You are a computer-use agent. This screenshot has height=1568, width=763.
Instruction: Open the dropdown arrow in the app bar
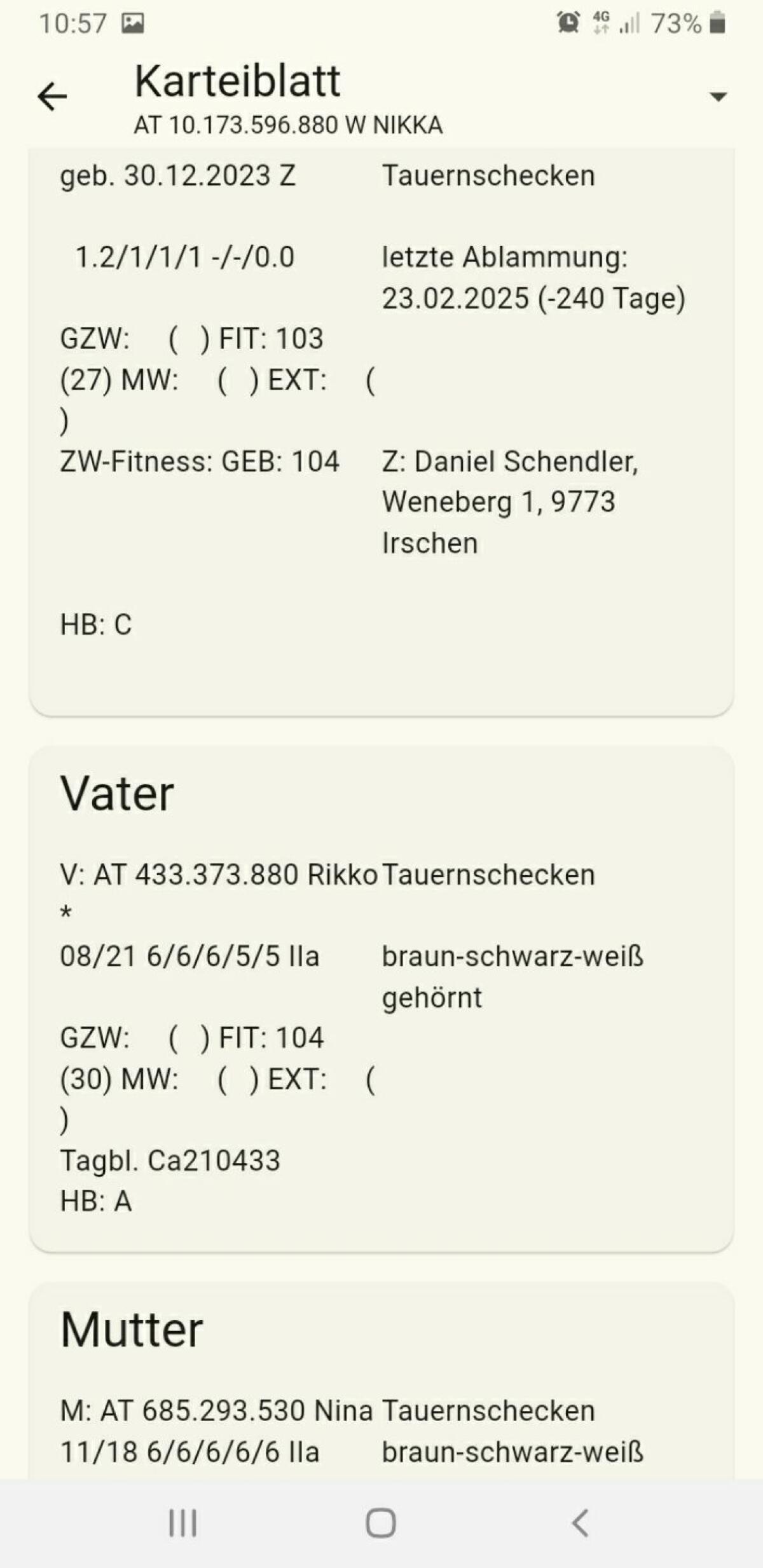pos(718,97)
